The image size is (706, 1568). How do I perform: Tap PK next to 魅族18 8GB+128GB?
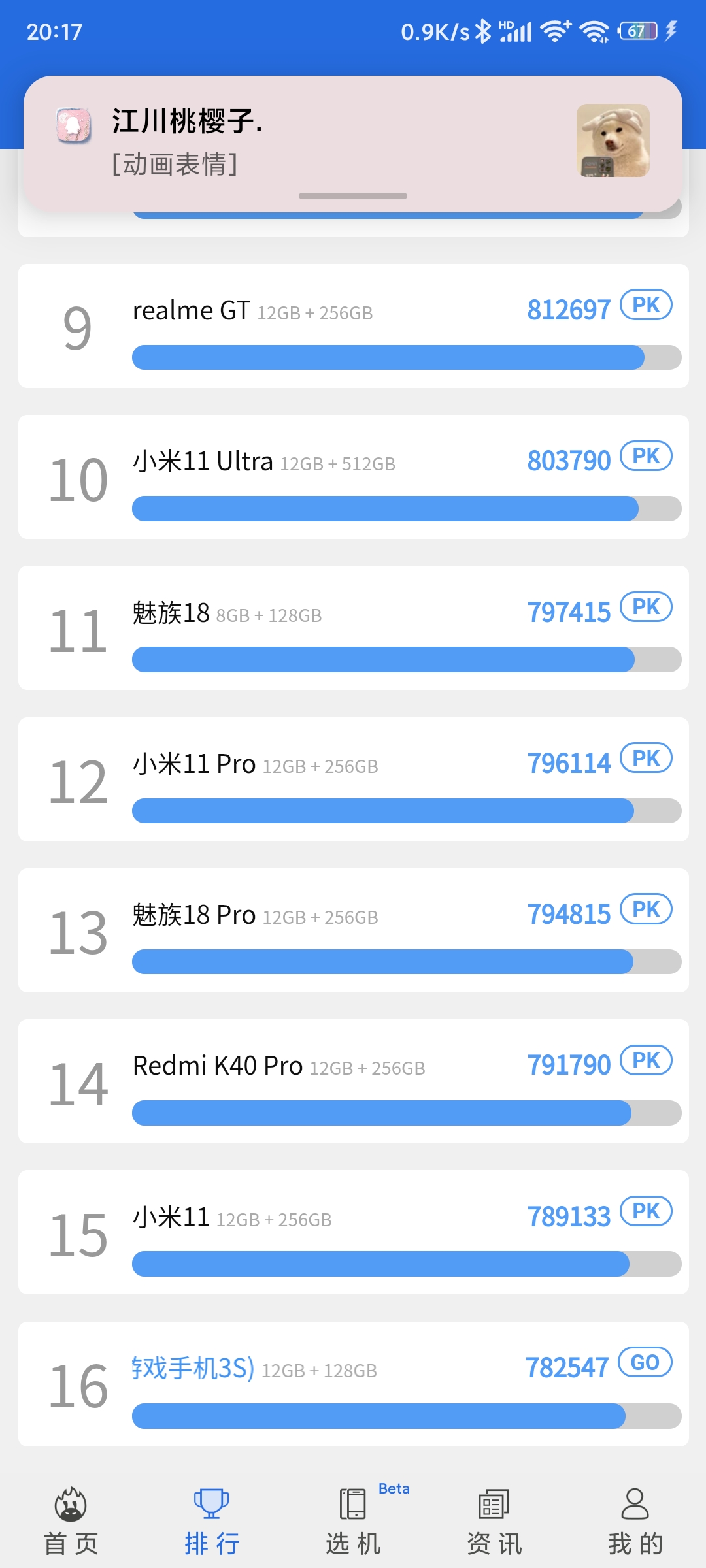coord(646,606)
